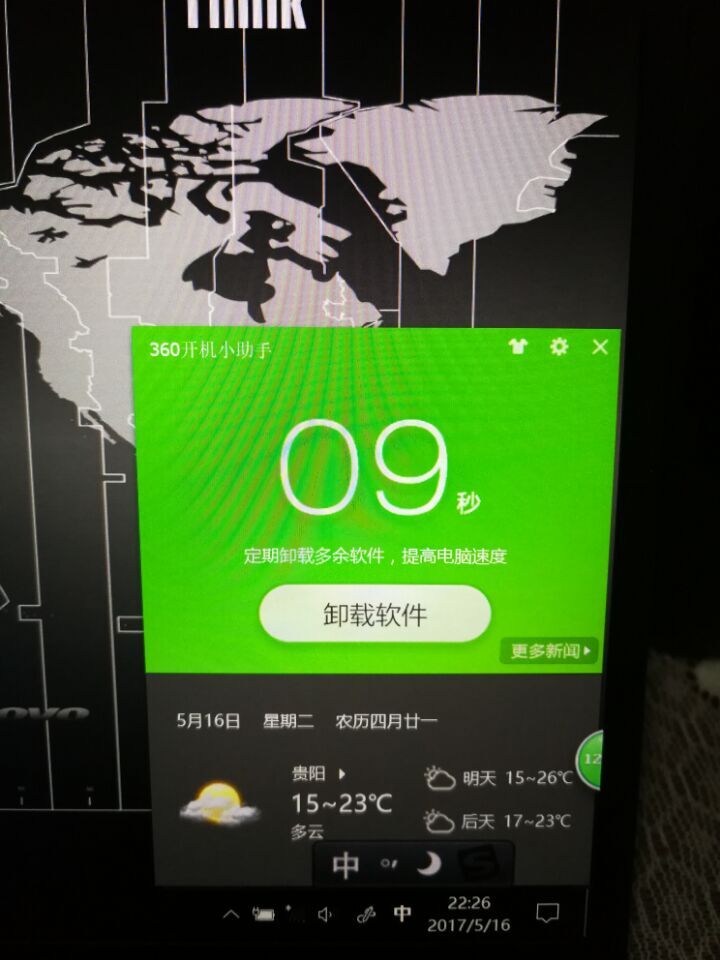Toggle the 中 input mode on the IME bar

pos(345,865)
